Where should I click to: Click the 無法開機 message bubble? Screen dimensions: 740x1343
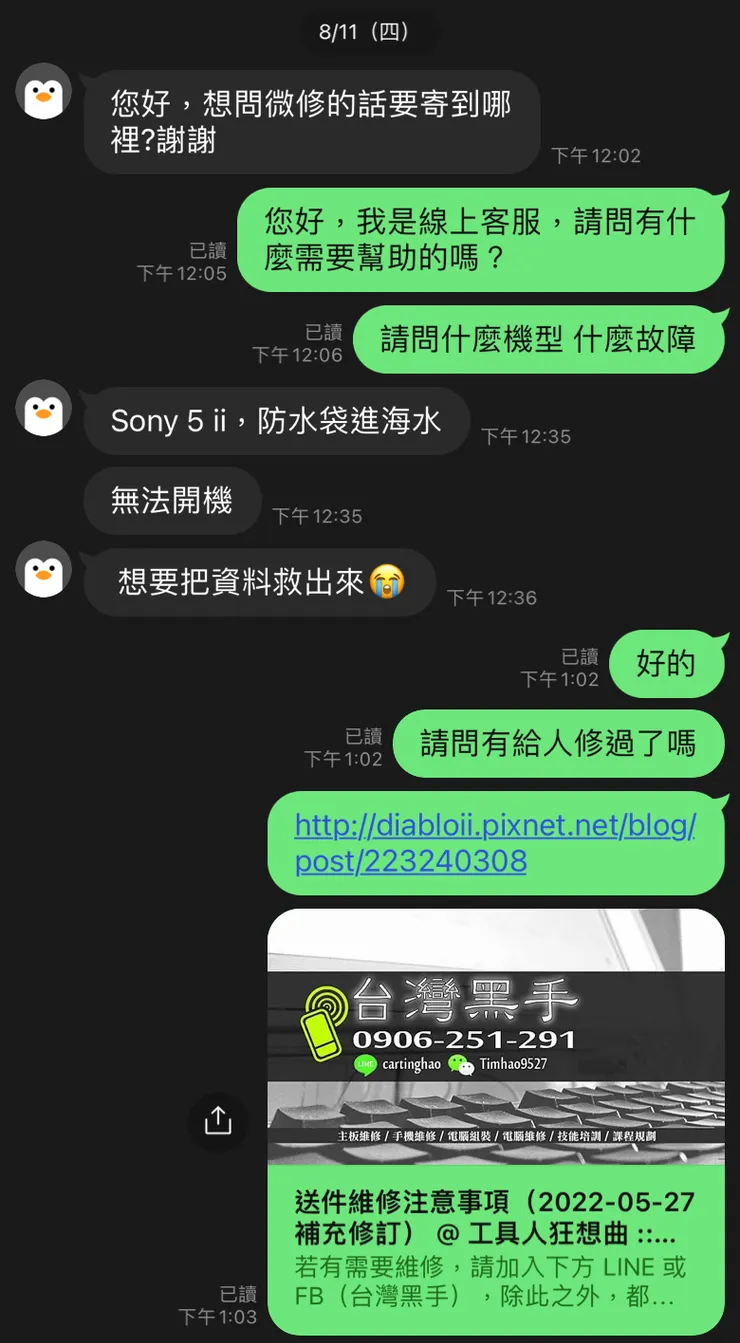tap(171, 500)
